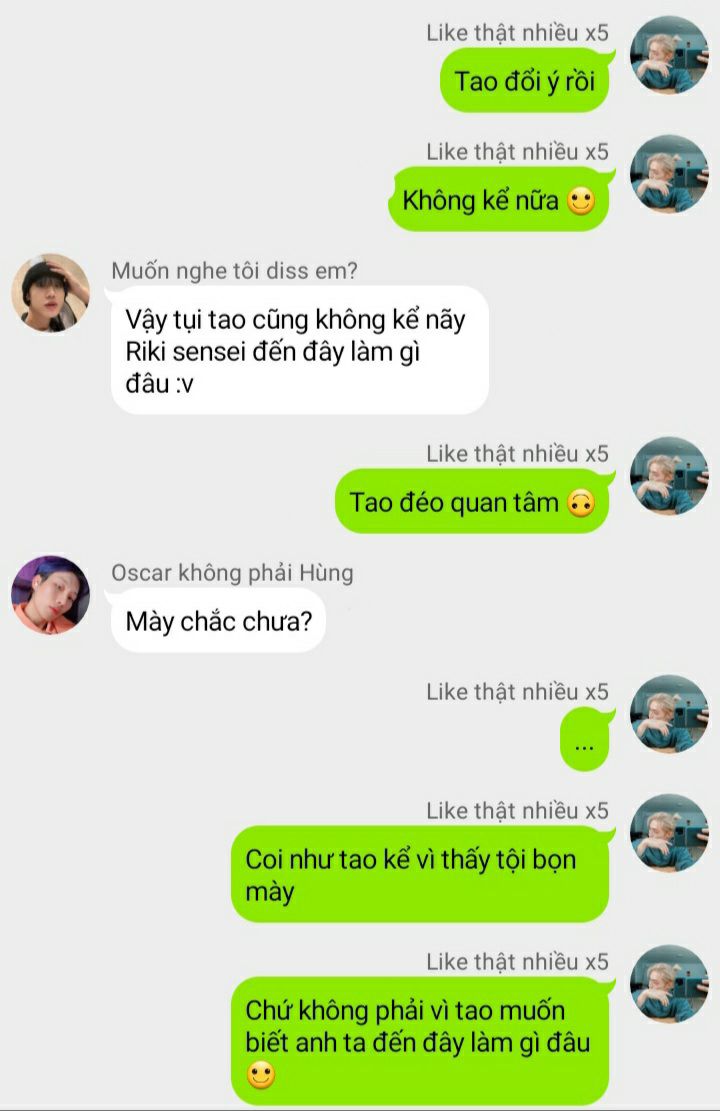720x1111 pixels.
Task: Open sender avatar next to "Tao đéo quan tâm"
Action: (x=669, y=476)
